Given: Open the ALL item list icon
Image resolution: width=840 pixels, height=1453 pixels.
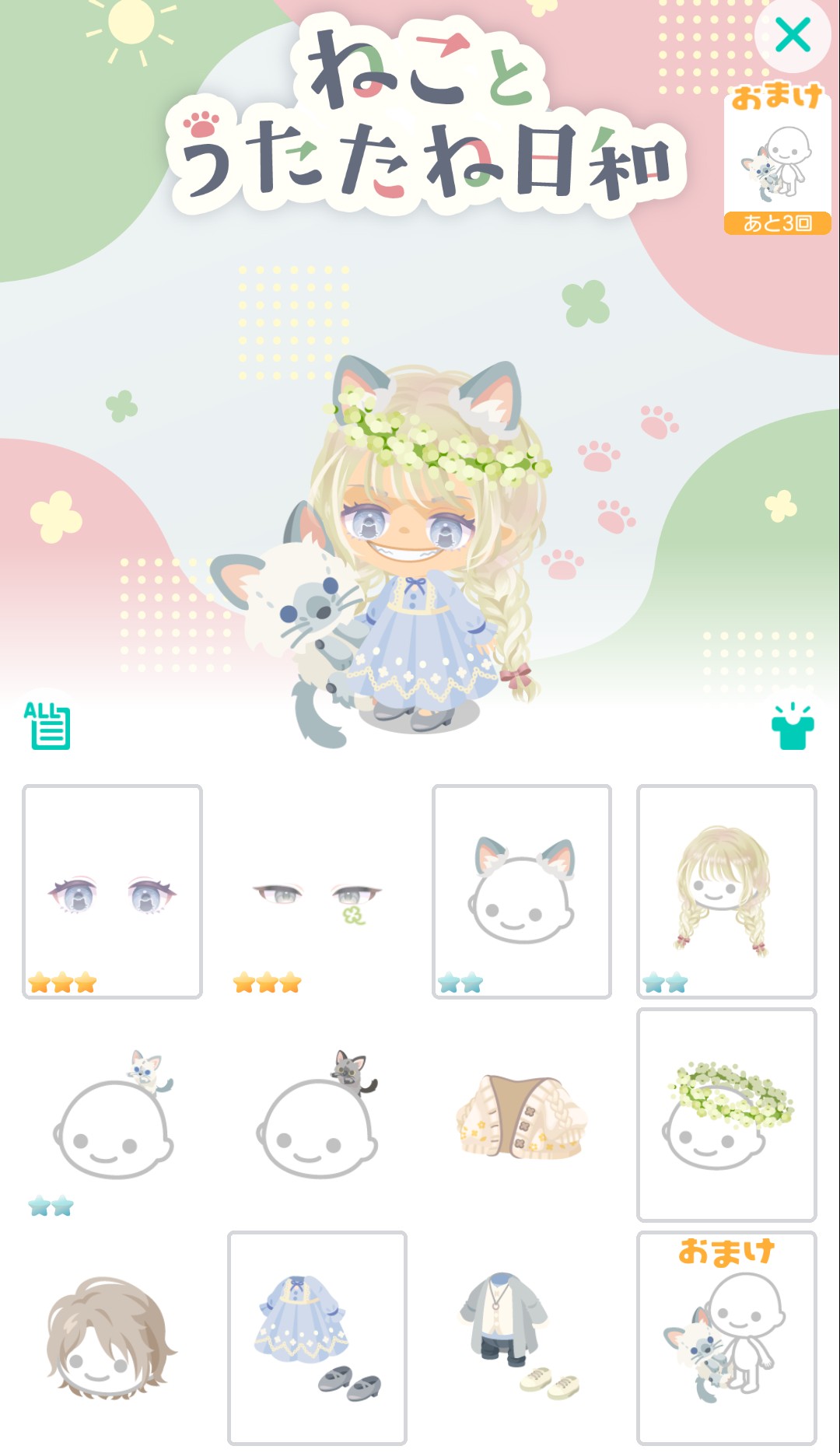Looking at the screenshot, I should point(47,725).
